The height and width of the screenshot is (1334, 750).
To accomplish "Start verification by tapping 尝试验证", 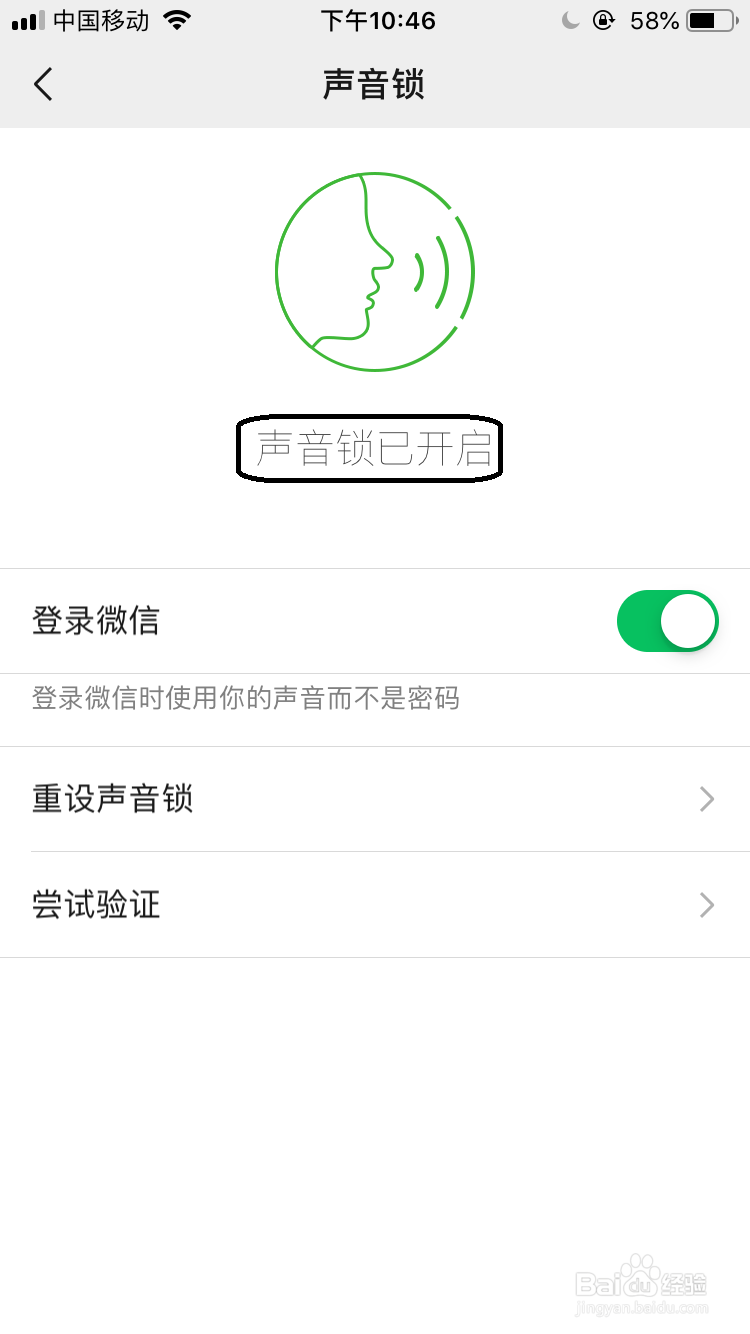I will tap(95, 905).
